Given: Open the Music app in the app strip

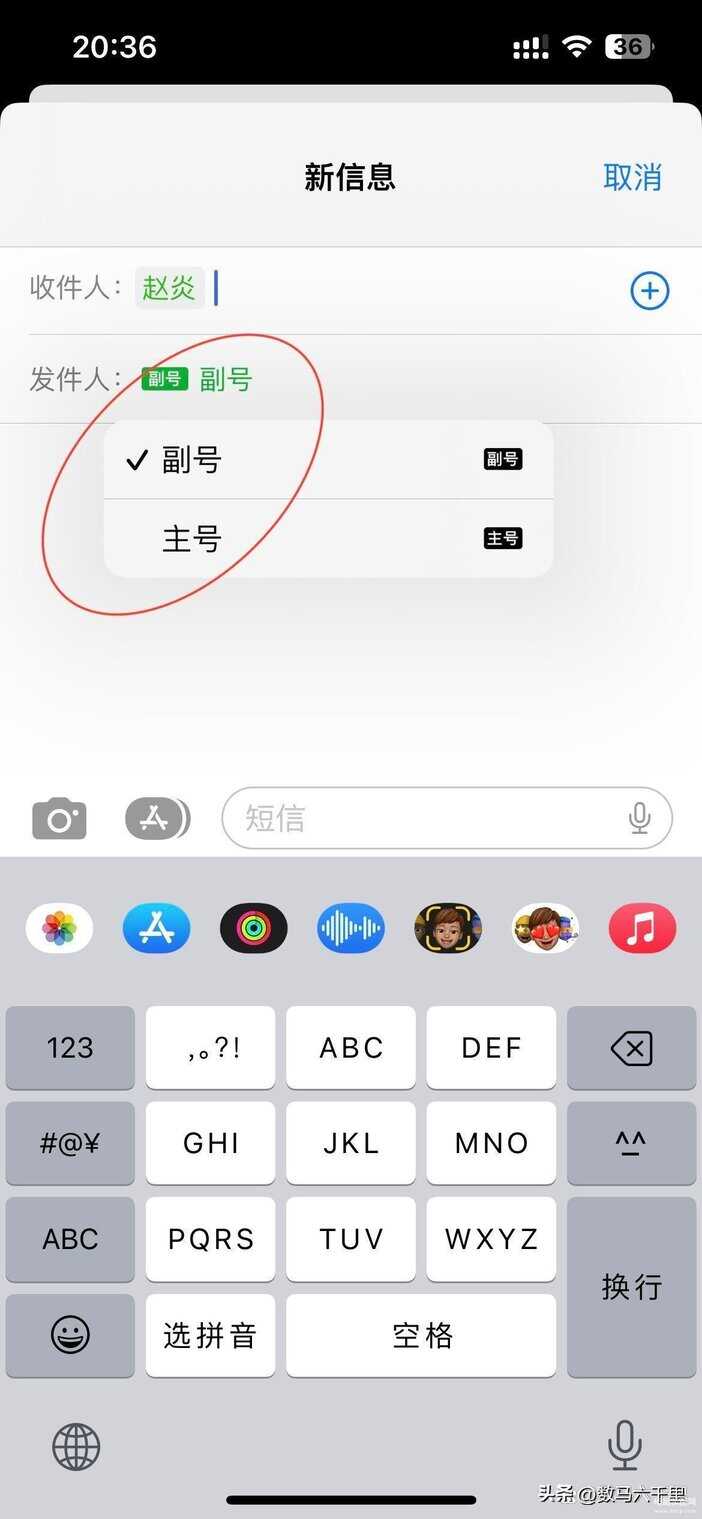Looking at the screenshot, I should (642, 928).
